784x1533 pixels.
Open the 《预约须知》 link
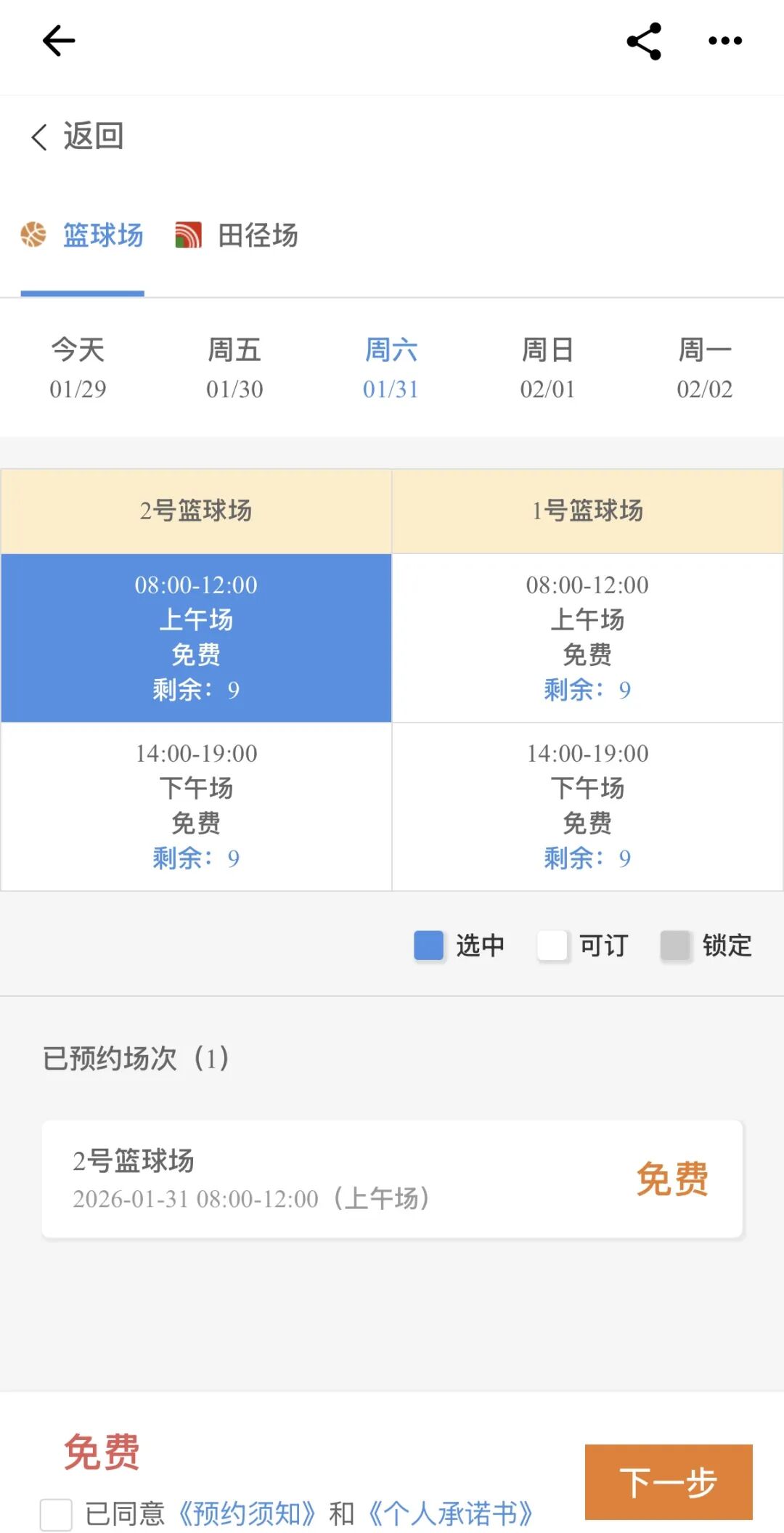pos(247,1514)
